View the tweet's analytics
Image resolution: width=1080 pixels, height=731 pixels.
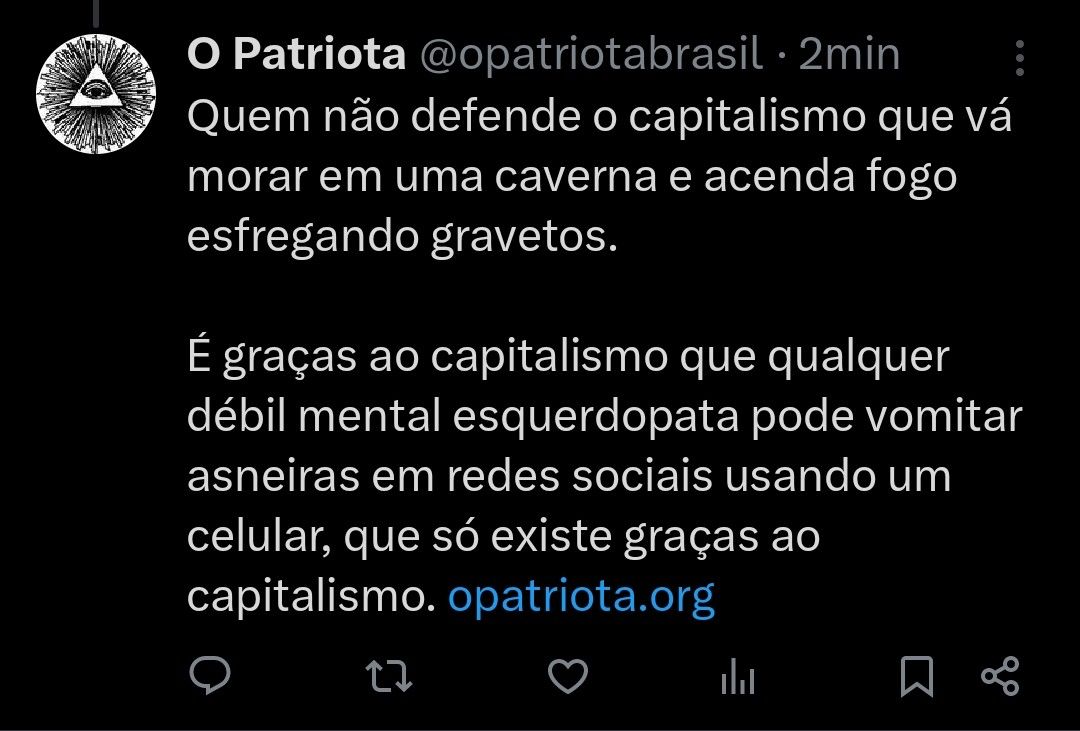point(738,678)
